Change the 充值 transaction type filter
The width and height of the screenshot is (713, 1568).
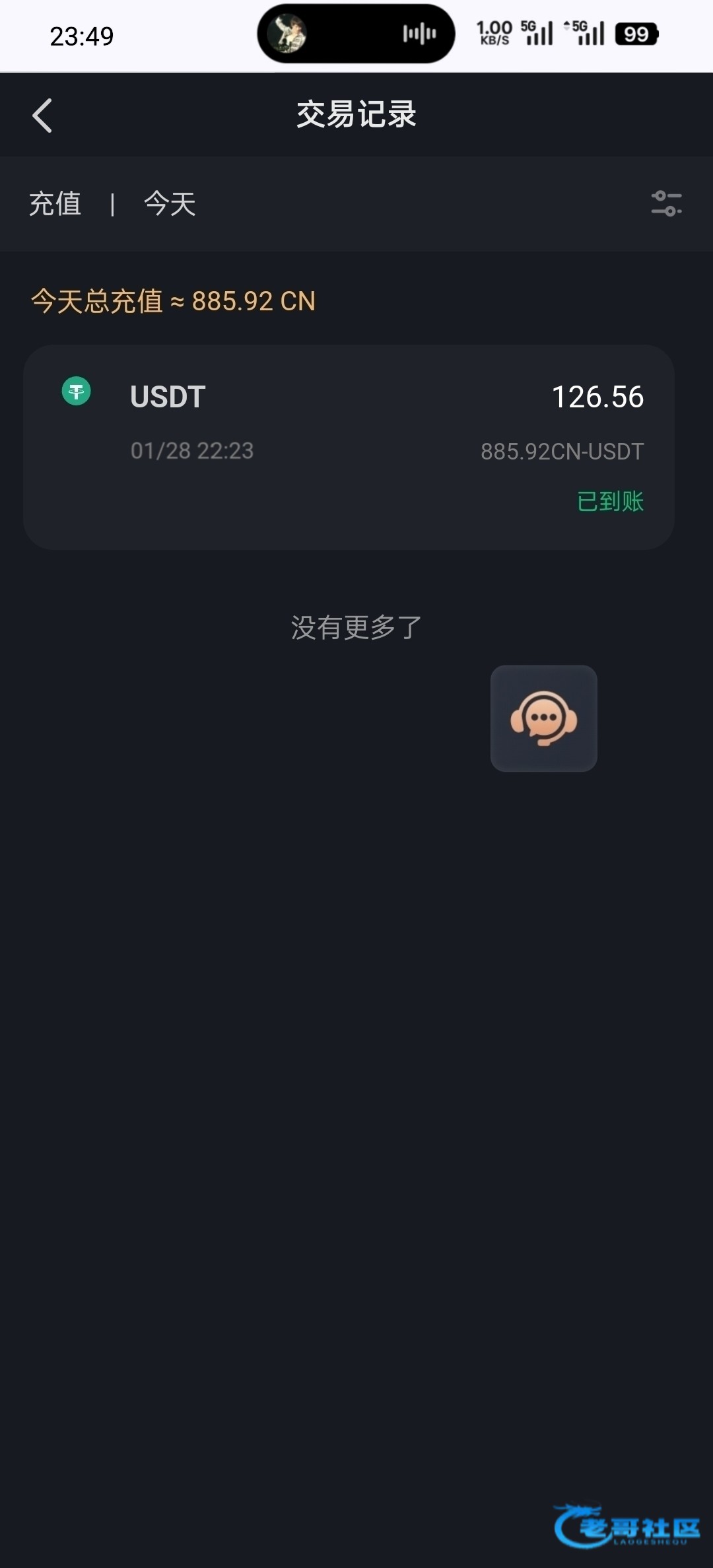point(55,203)
